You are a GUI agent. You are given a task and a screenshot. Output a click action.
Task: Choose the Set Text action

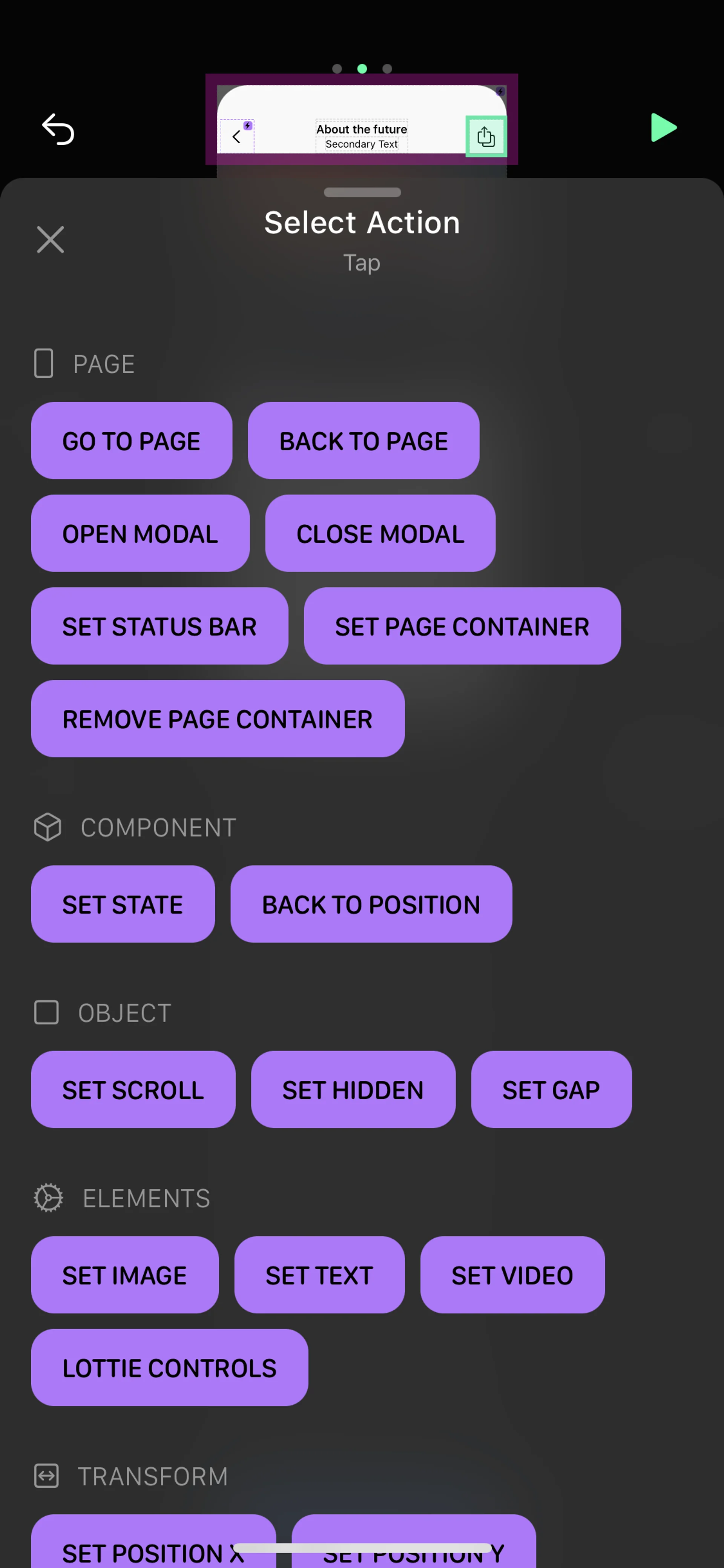pyautogui.click(x=319, y=1275)
